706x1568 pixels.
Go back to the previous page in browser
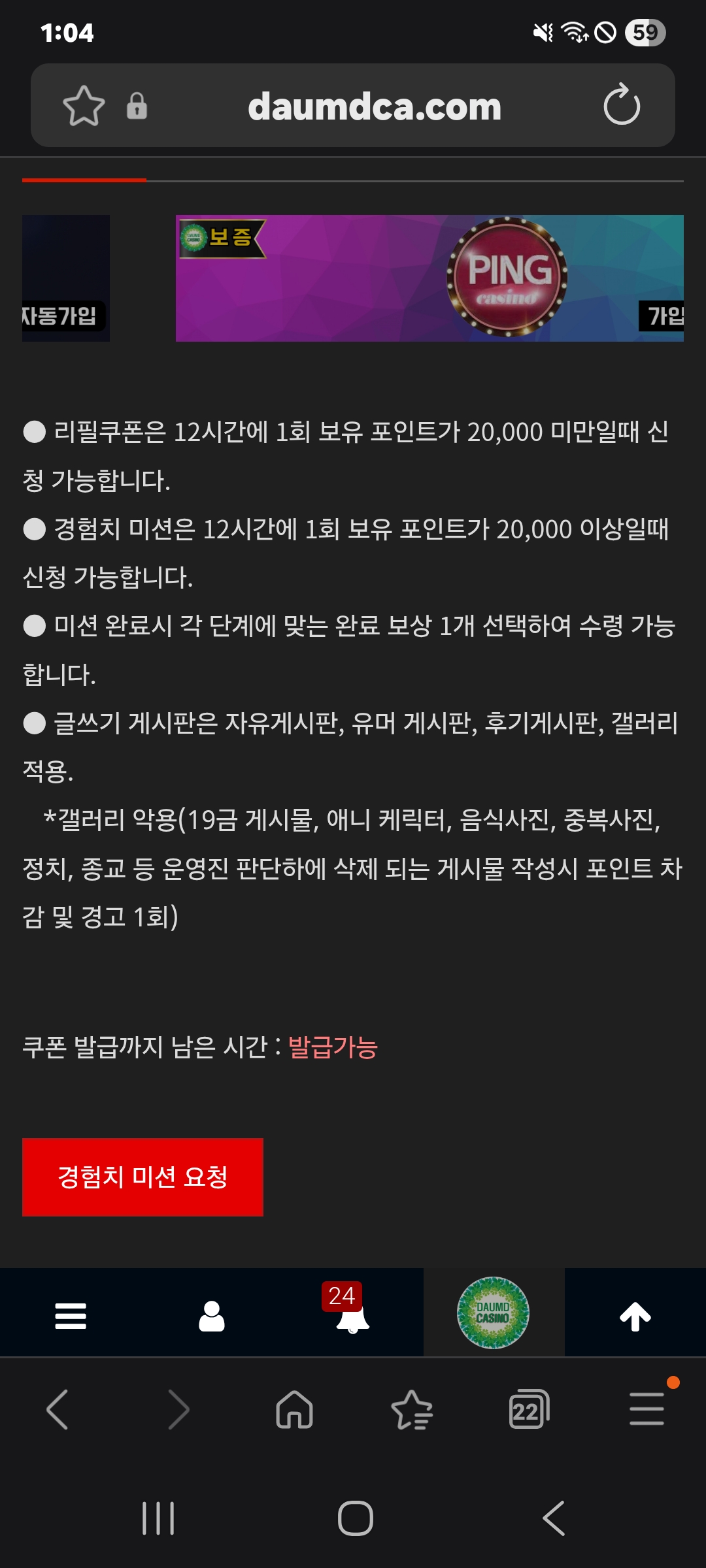click(58, 1409)
